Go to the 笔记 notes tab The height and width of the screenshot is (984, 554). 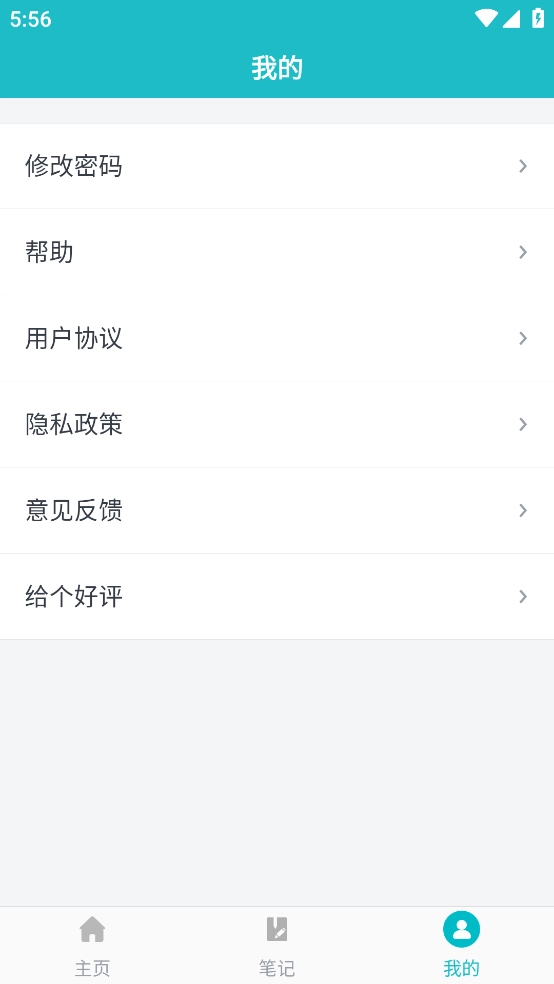[x=277, y=946]
